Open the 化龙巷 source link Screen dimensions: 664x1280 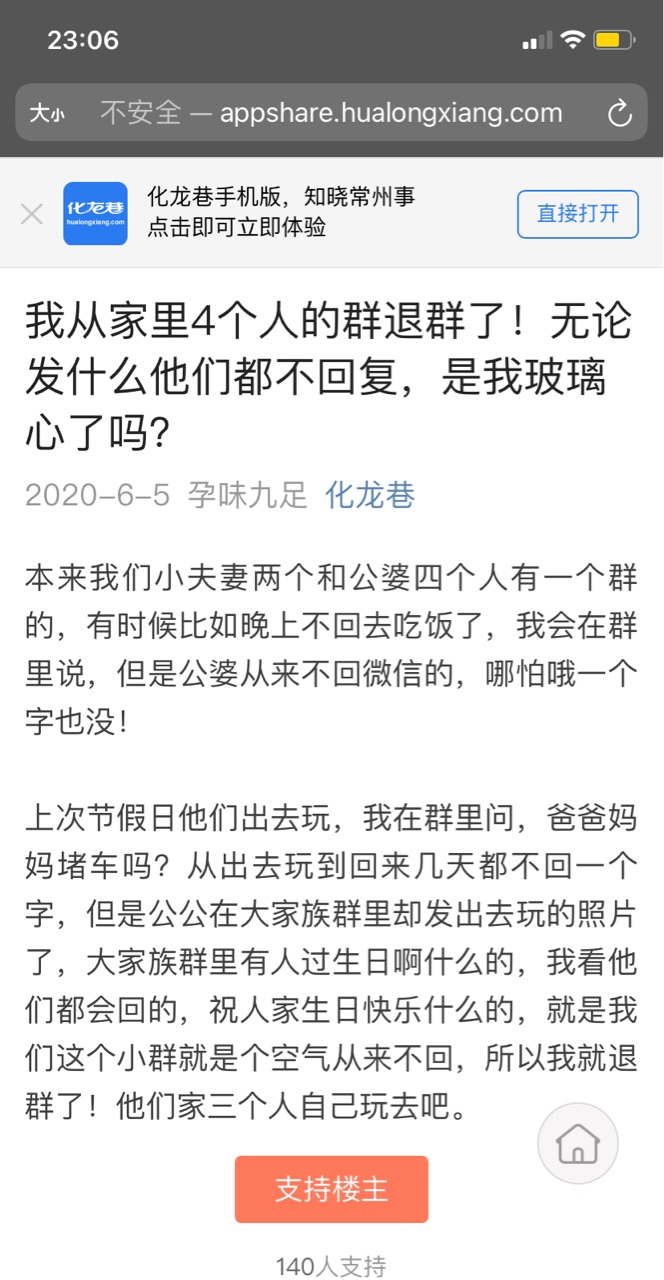369,495
